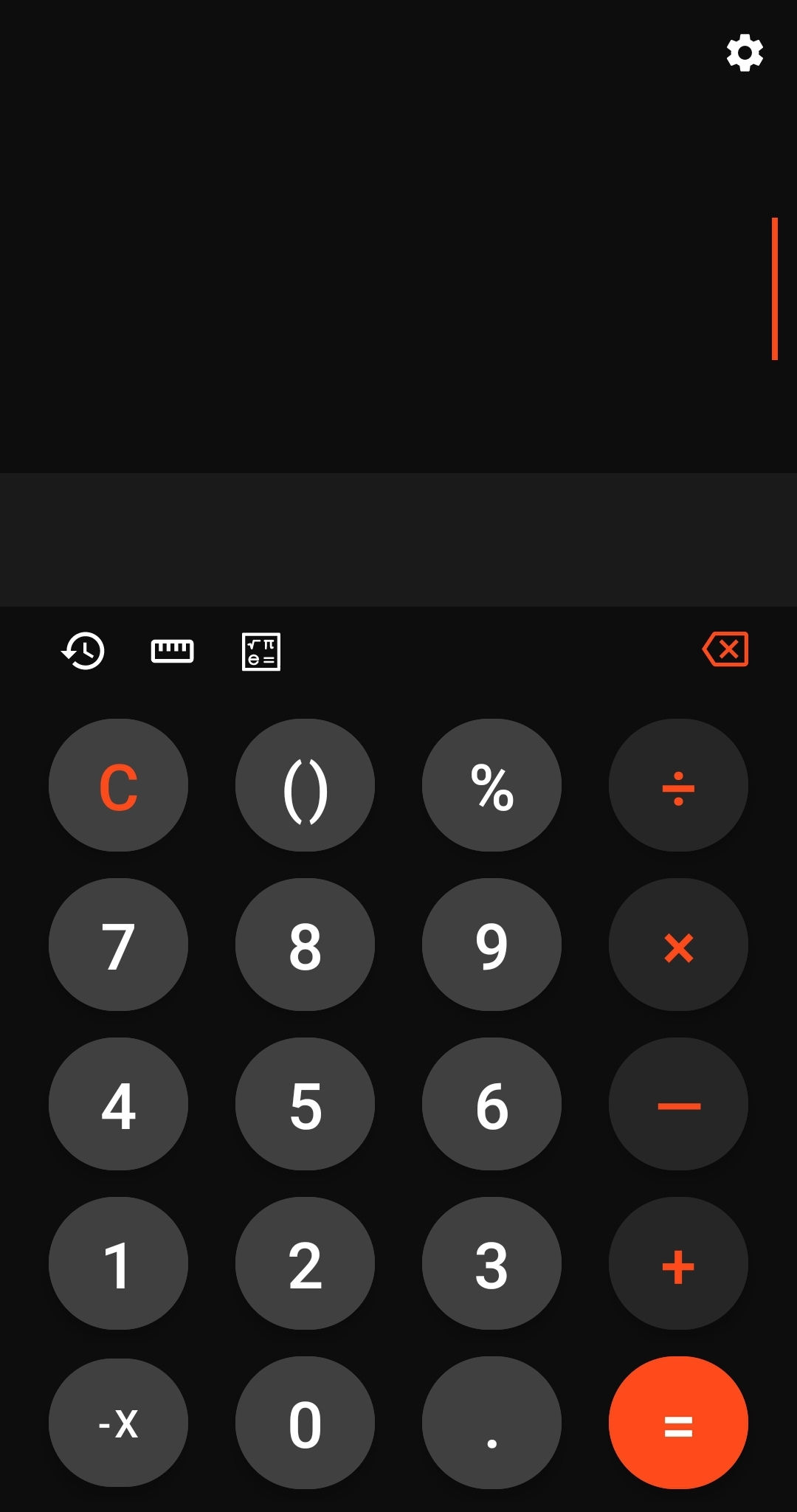797x1512 pixels.
Task: Select the minus operator
Action: [x=678, y=1105]
